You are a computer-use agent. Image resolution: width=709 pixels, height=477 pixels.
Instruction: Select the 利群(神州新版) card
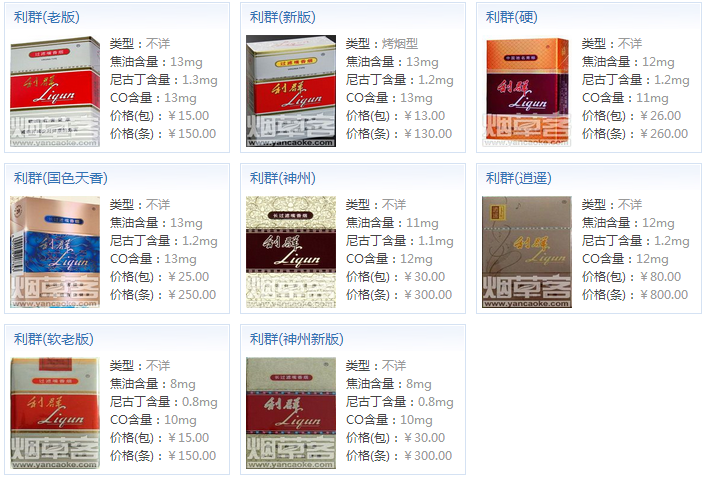[296, 339]
